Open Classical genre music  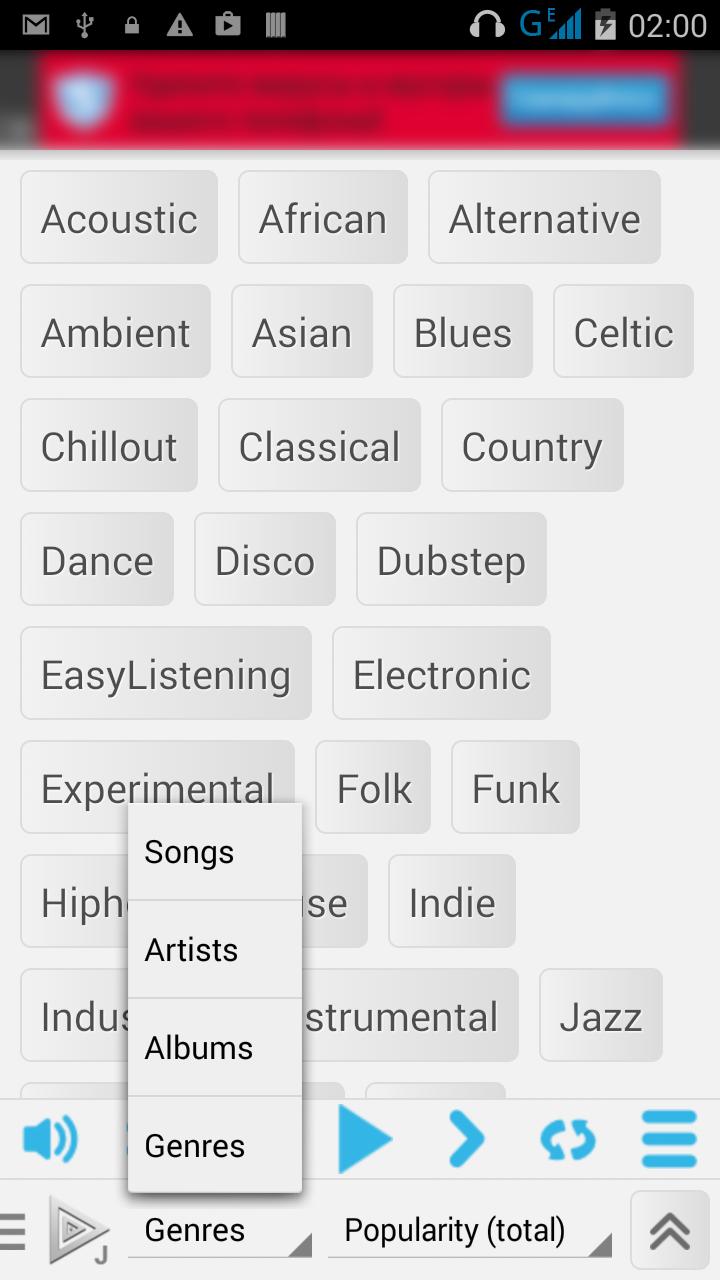[319, 446]
